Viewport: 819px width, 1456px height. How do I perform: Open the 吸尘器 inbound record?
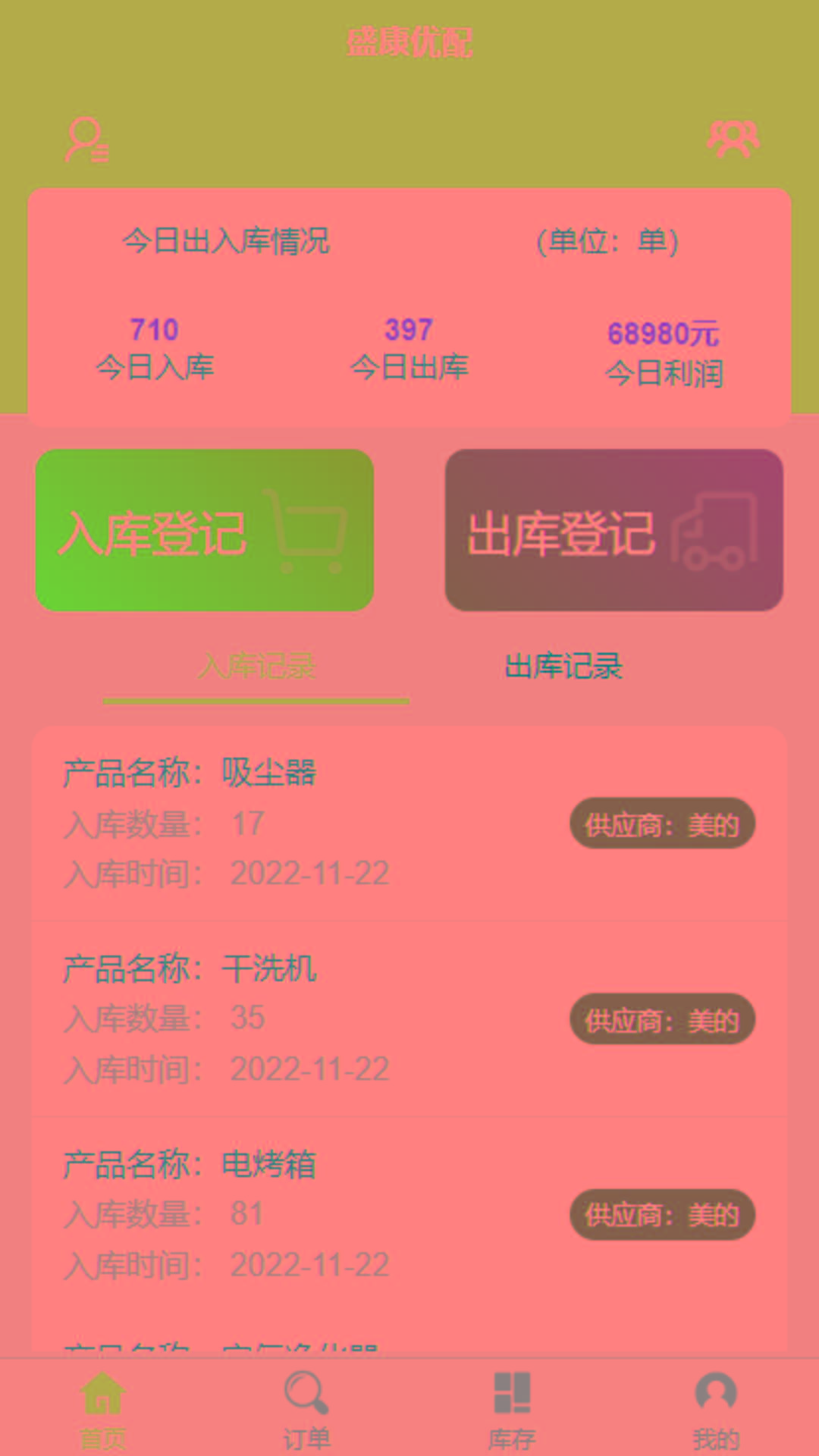409,824
